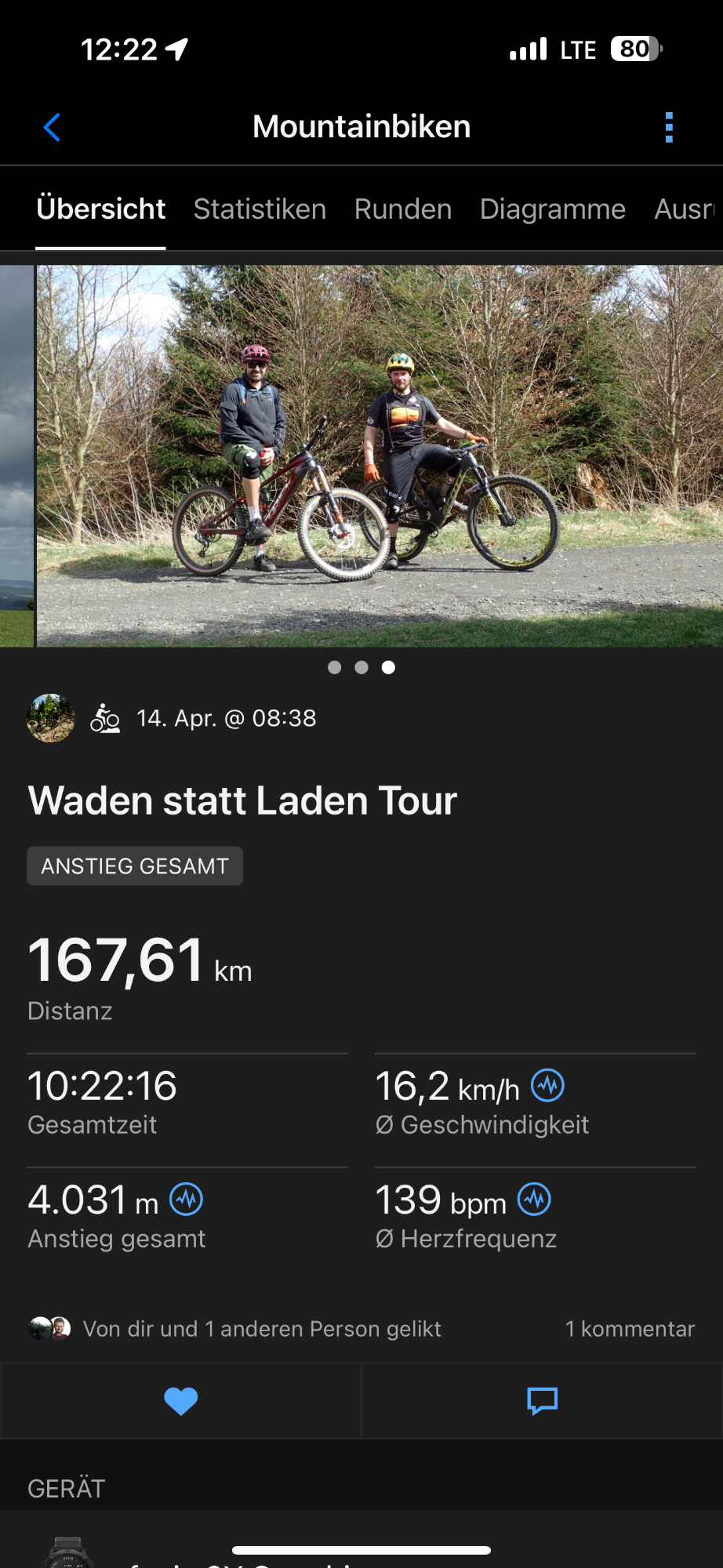Open the three-dot overflow menu

tap(669, 127)
